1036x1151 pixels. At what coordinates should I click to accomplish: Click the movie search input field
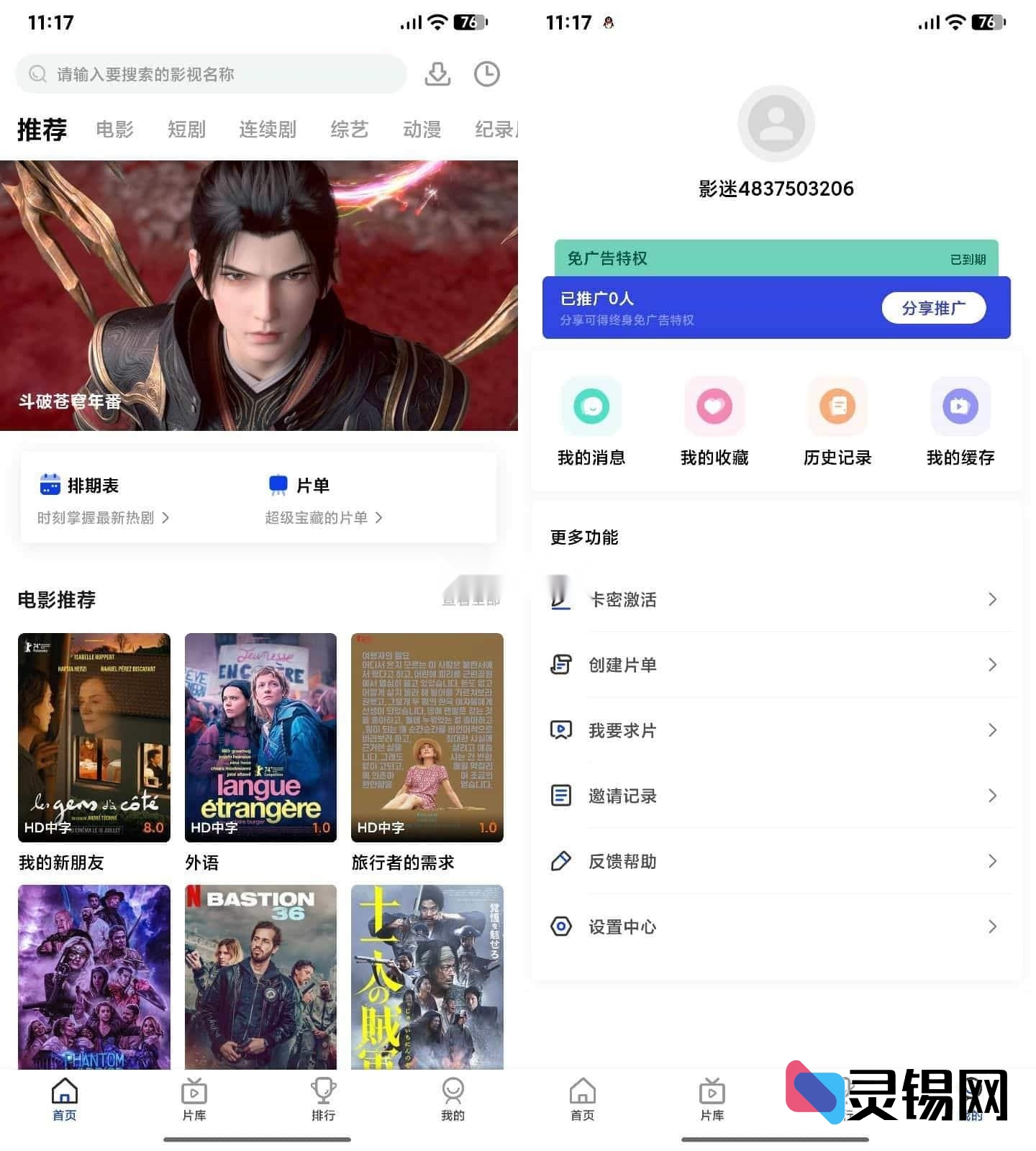(209, 74)
